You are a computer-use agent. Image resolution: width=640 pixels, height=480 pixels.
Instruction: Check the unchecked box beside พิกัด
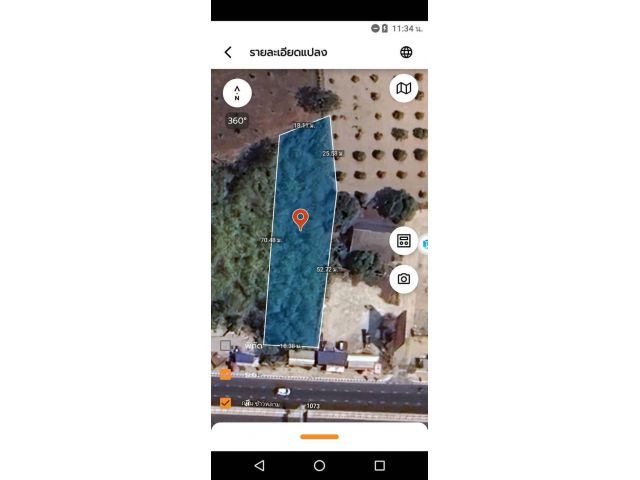click(226, 345)
